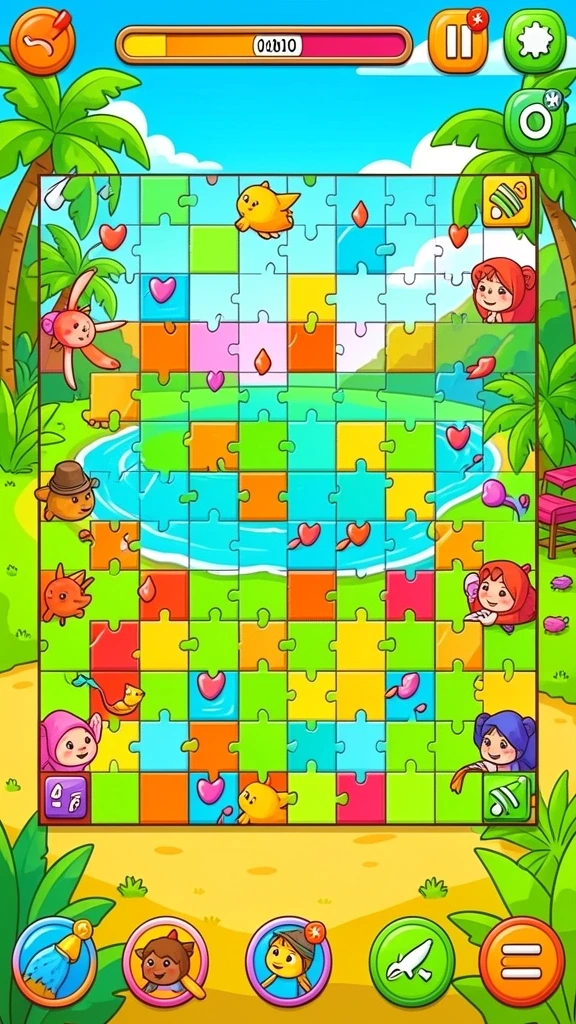The width and height of the screenshot is (576, 1024).
Task: Tap the green striped tile in board corner
Action: pyautogui.click(x=507, y=797)
